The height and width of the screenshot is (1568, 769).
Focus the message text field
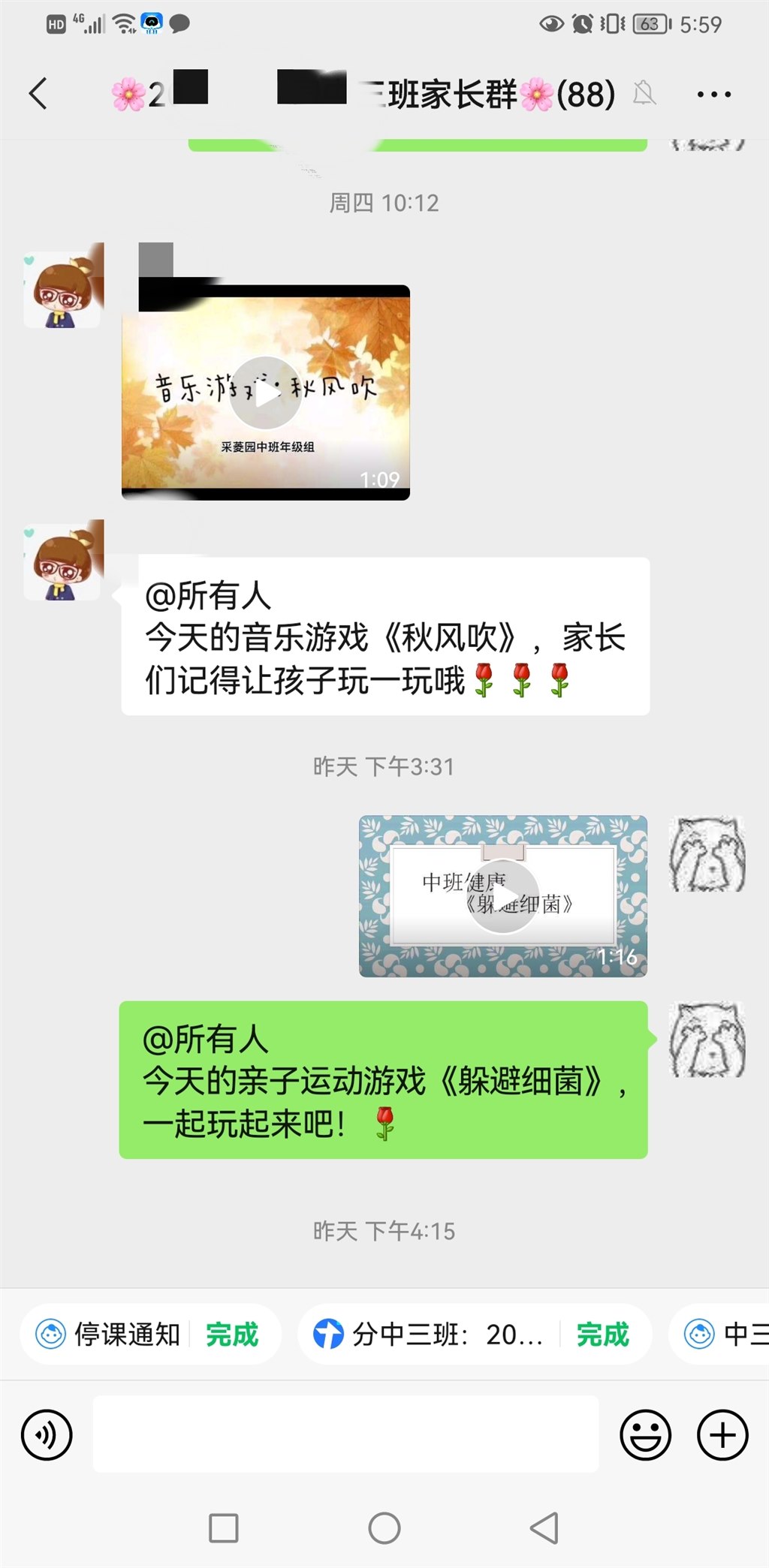(345, 1434)
